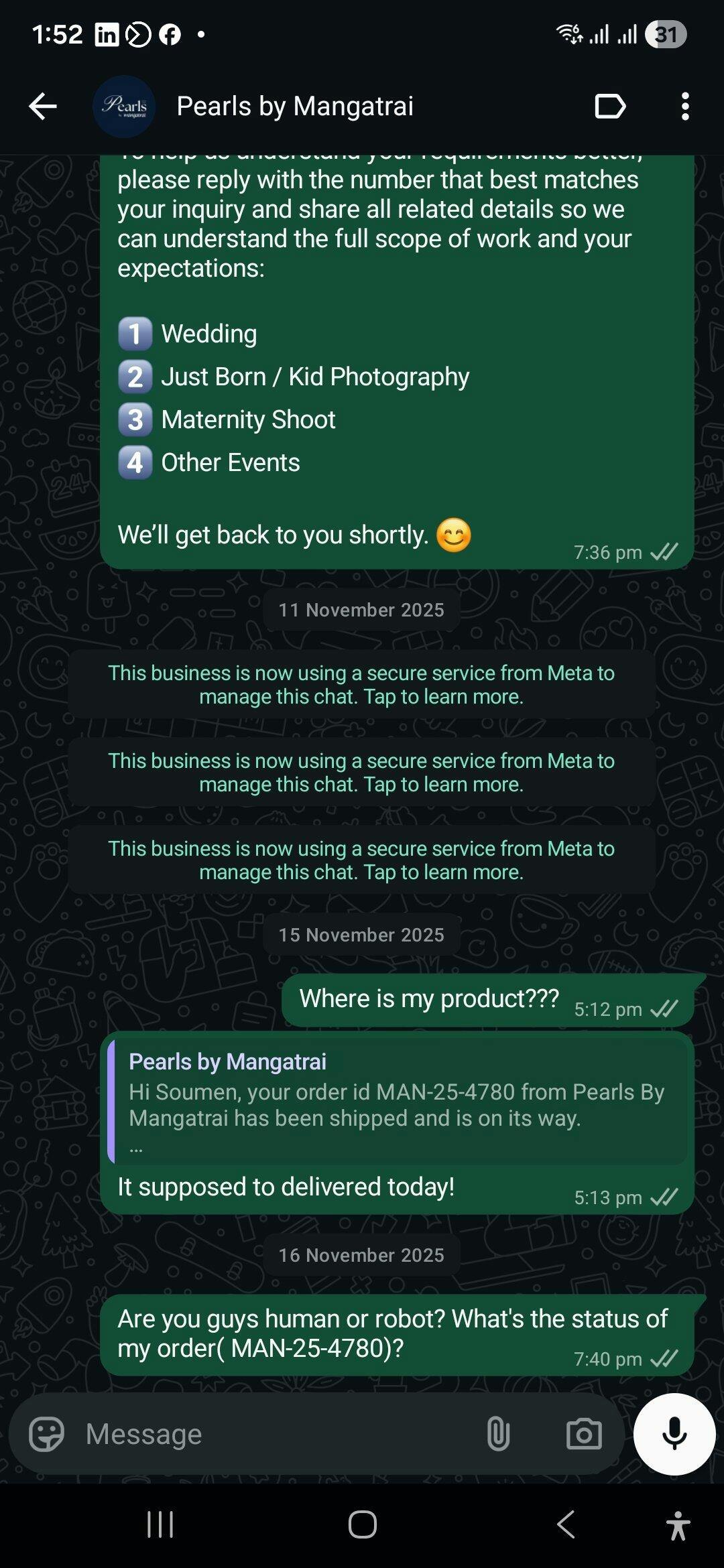The image size is (724, 1568).
Task: Tap the first Meta secure service notice
Action: 361,684
